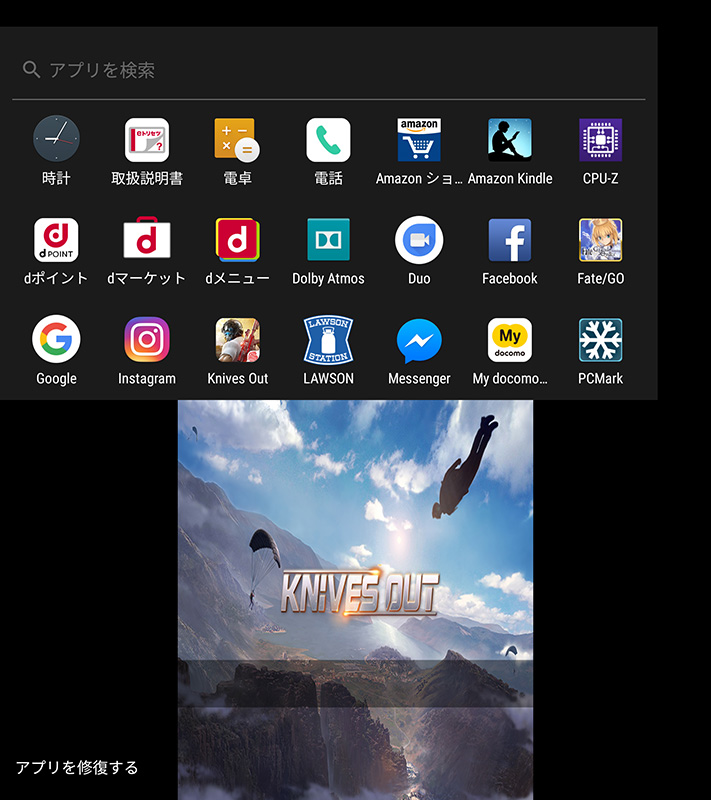Open Amazon Shopping app
The width and height of the screenshot is (711, 800).
419,140
